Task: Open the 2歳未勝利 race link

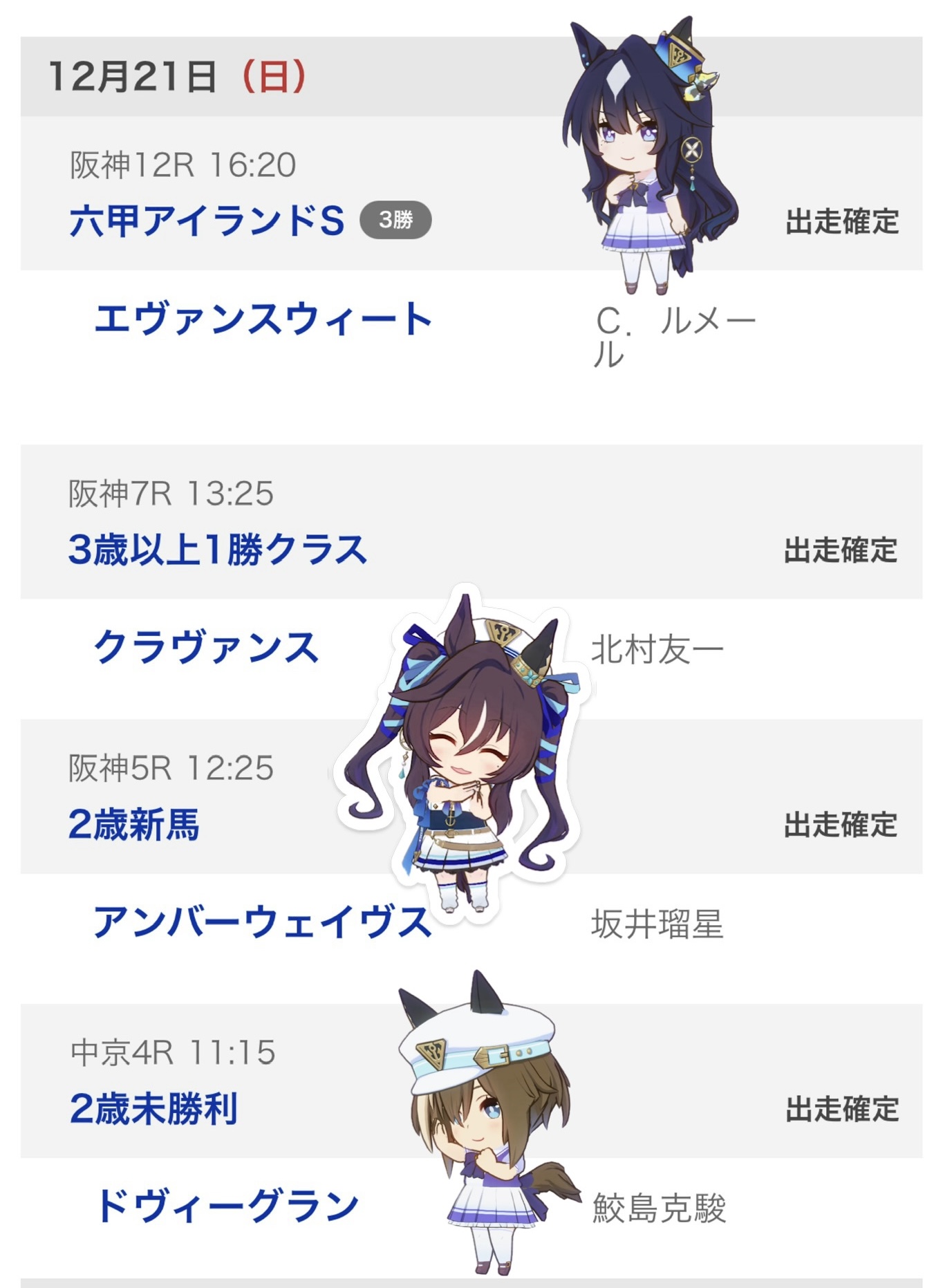Action: pos(153,1108)
